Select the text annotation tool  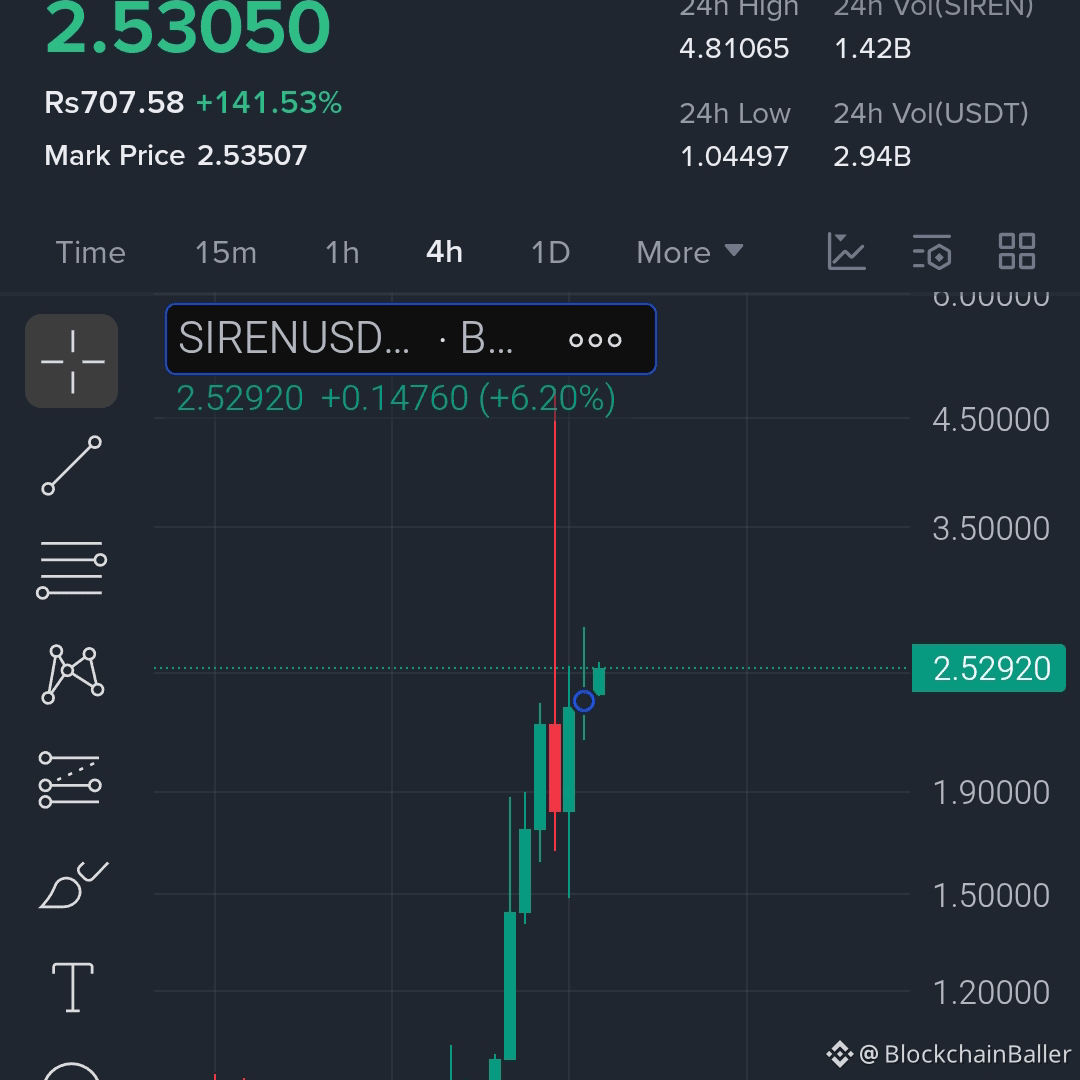tap(72, 988)
